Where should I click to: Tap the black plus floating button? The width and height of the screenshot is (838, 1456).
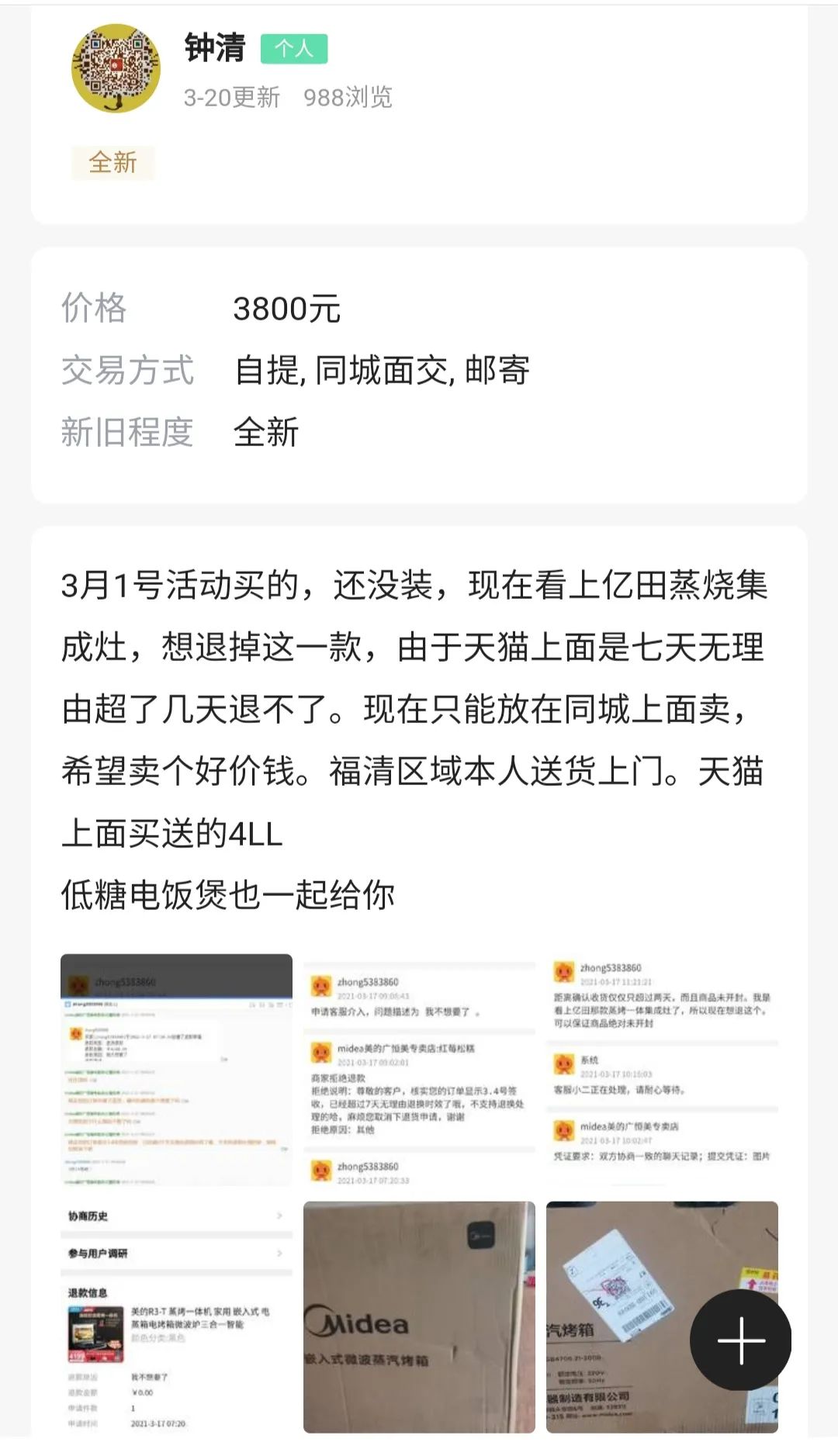coord(740,1340)
